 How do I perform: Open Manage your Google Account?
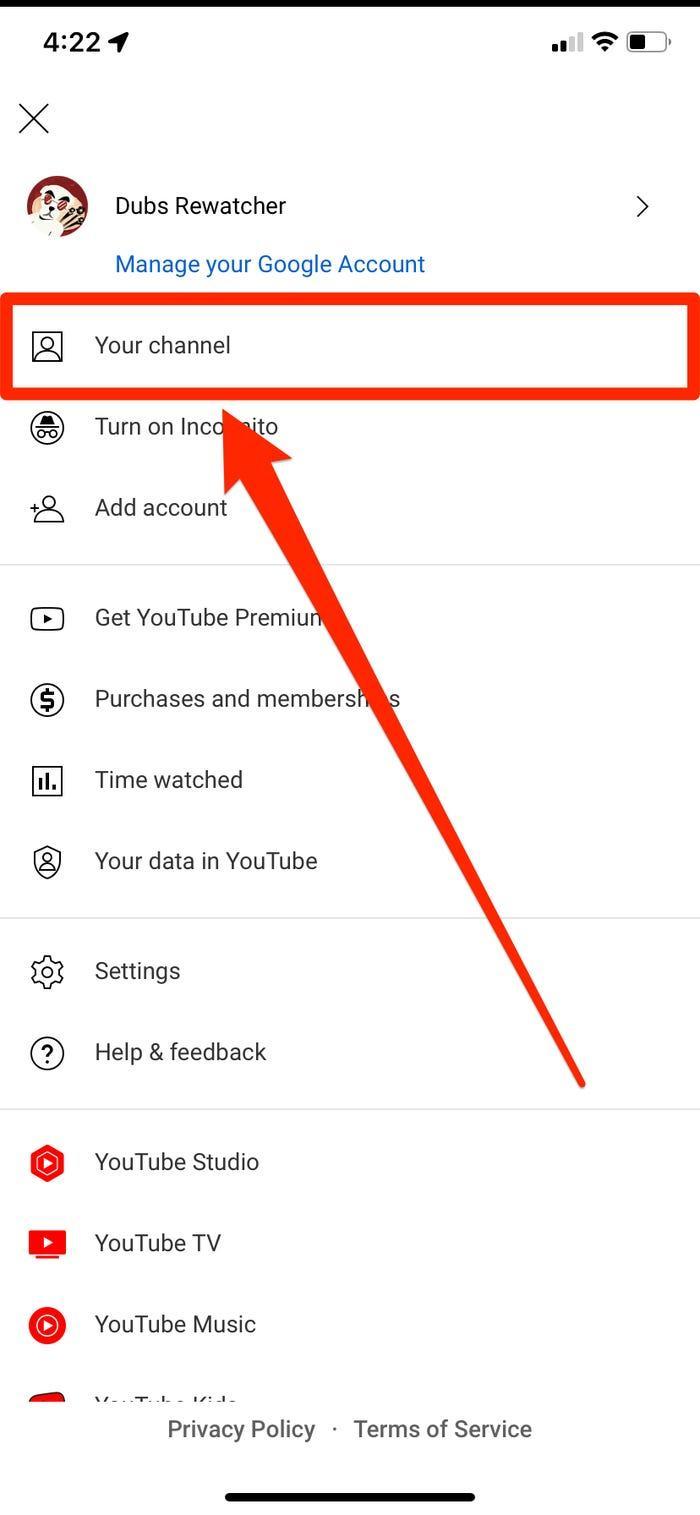tap(270, 264)
